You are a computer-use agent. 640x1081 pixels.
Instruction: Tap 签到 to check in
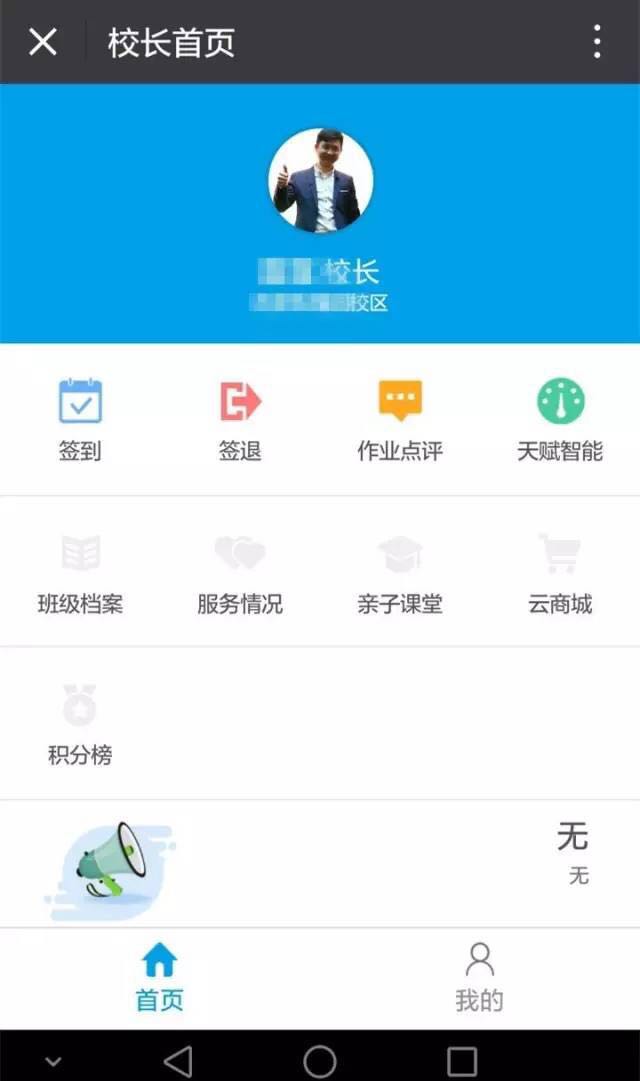click(80, 420)
